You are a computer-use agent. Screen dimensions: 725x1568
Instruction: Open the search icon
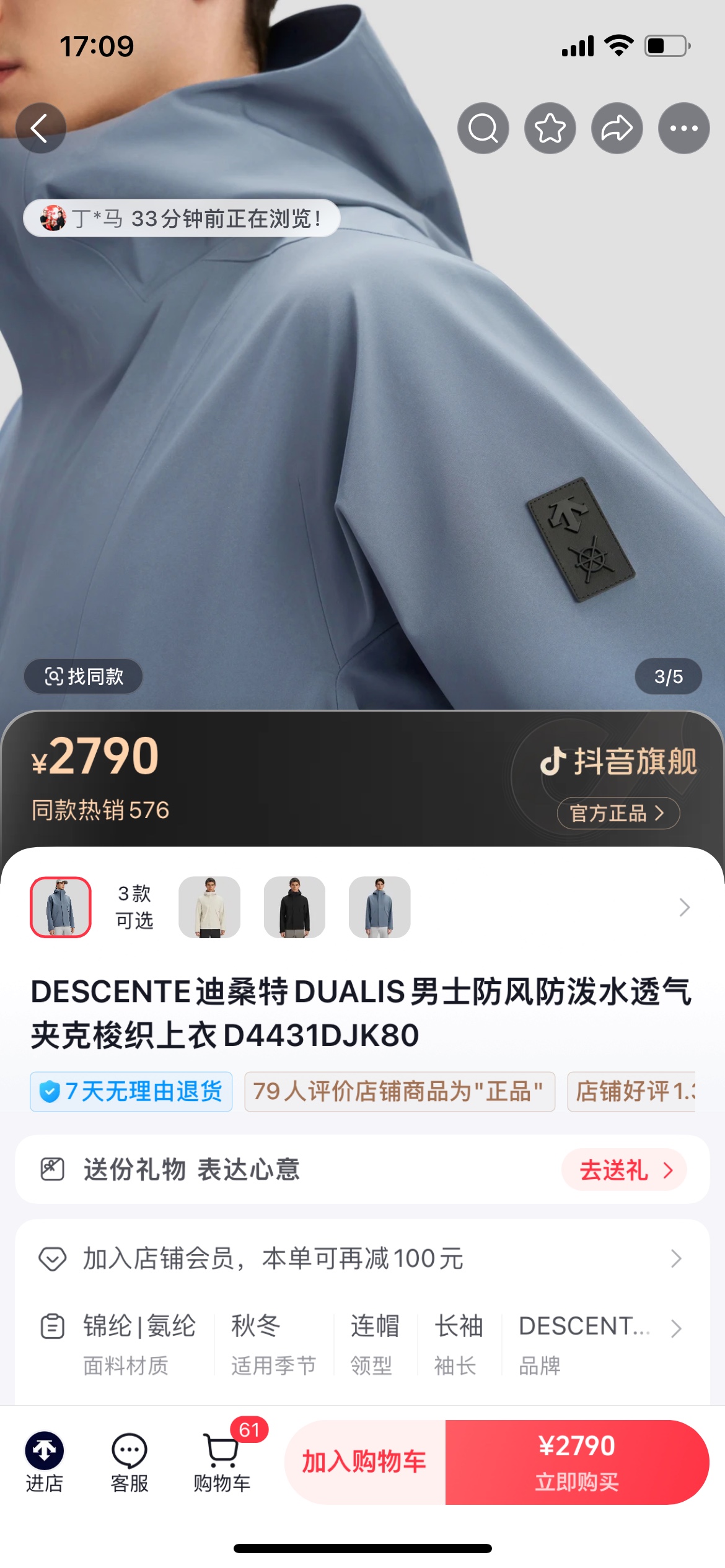click(x=483, y=128)
